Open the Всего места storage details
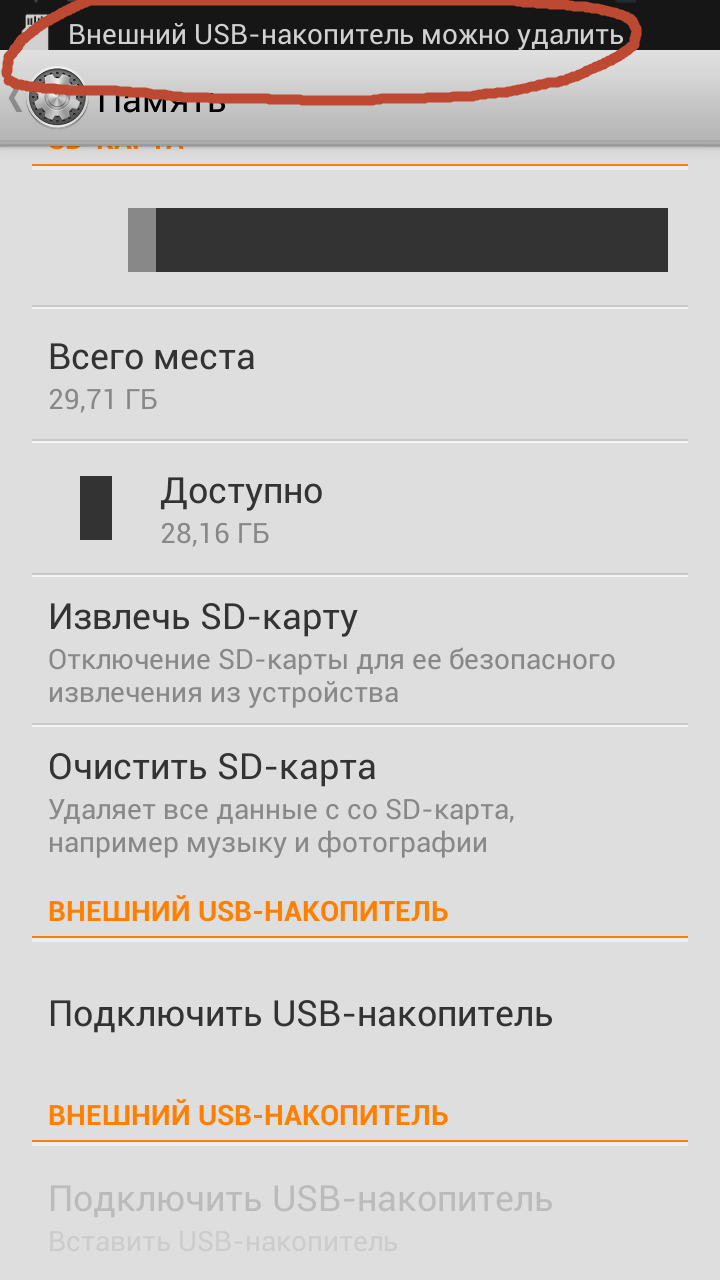 click(x=360, y=375)
